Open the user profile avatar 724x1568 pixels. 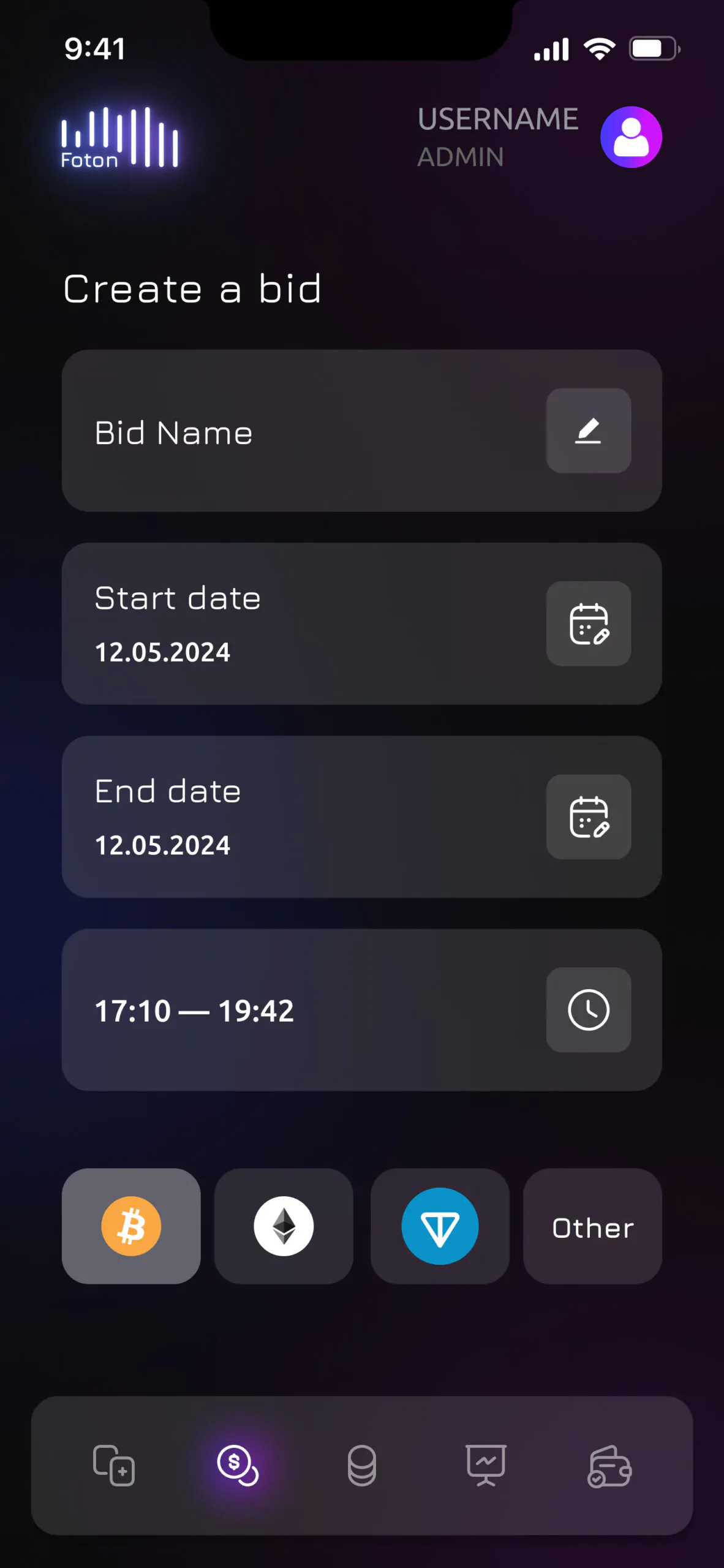(630, 137)
